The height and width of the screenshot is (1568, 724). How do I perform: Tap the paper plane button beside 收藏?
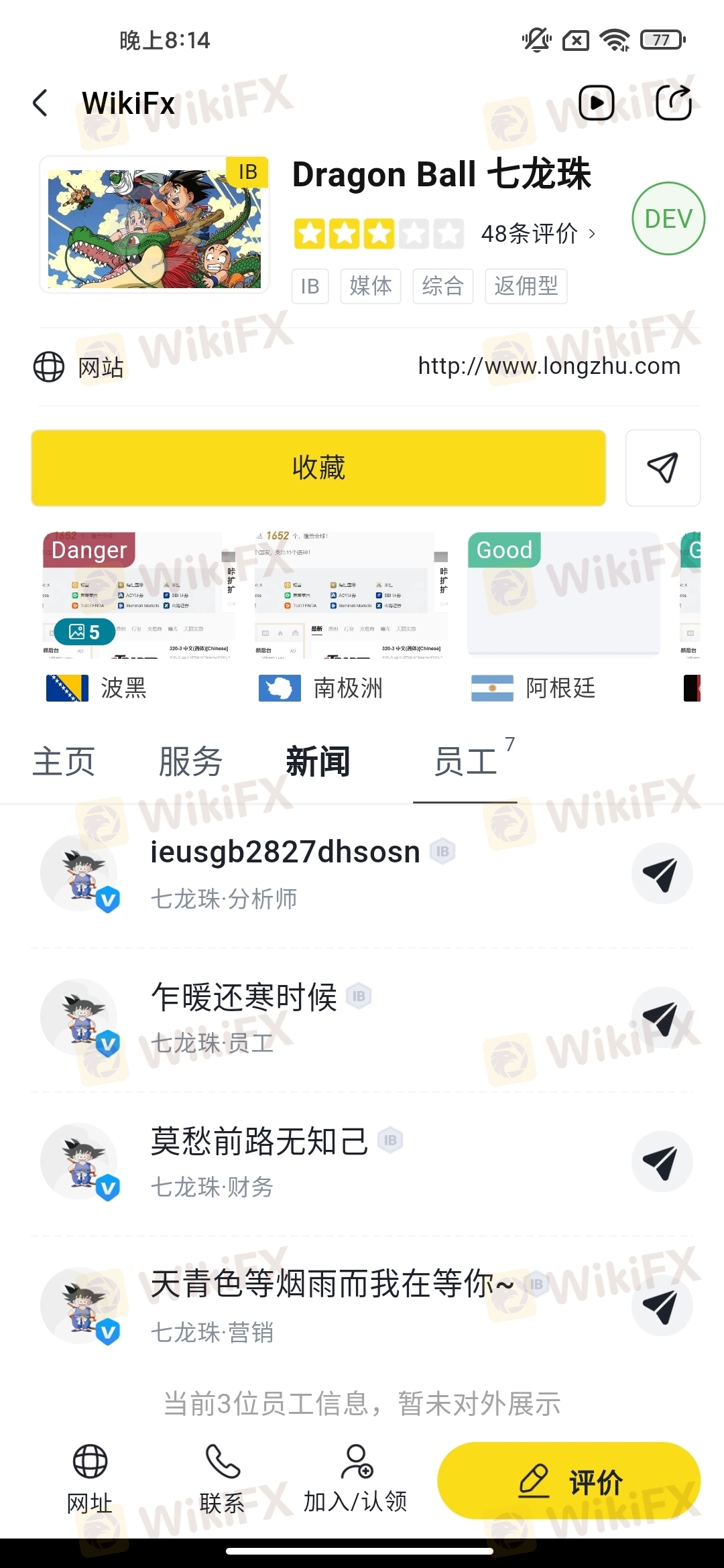click(x=662, y=468)
